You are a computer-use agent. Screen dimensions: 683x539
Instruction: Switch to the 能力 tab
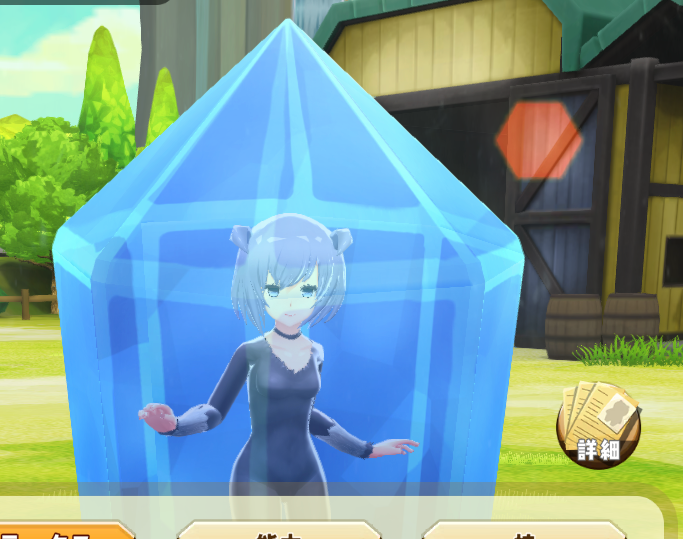(x=279, y=531)
